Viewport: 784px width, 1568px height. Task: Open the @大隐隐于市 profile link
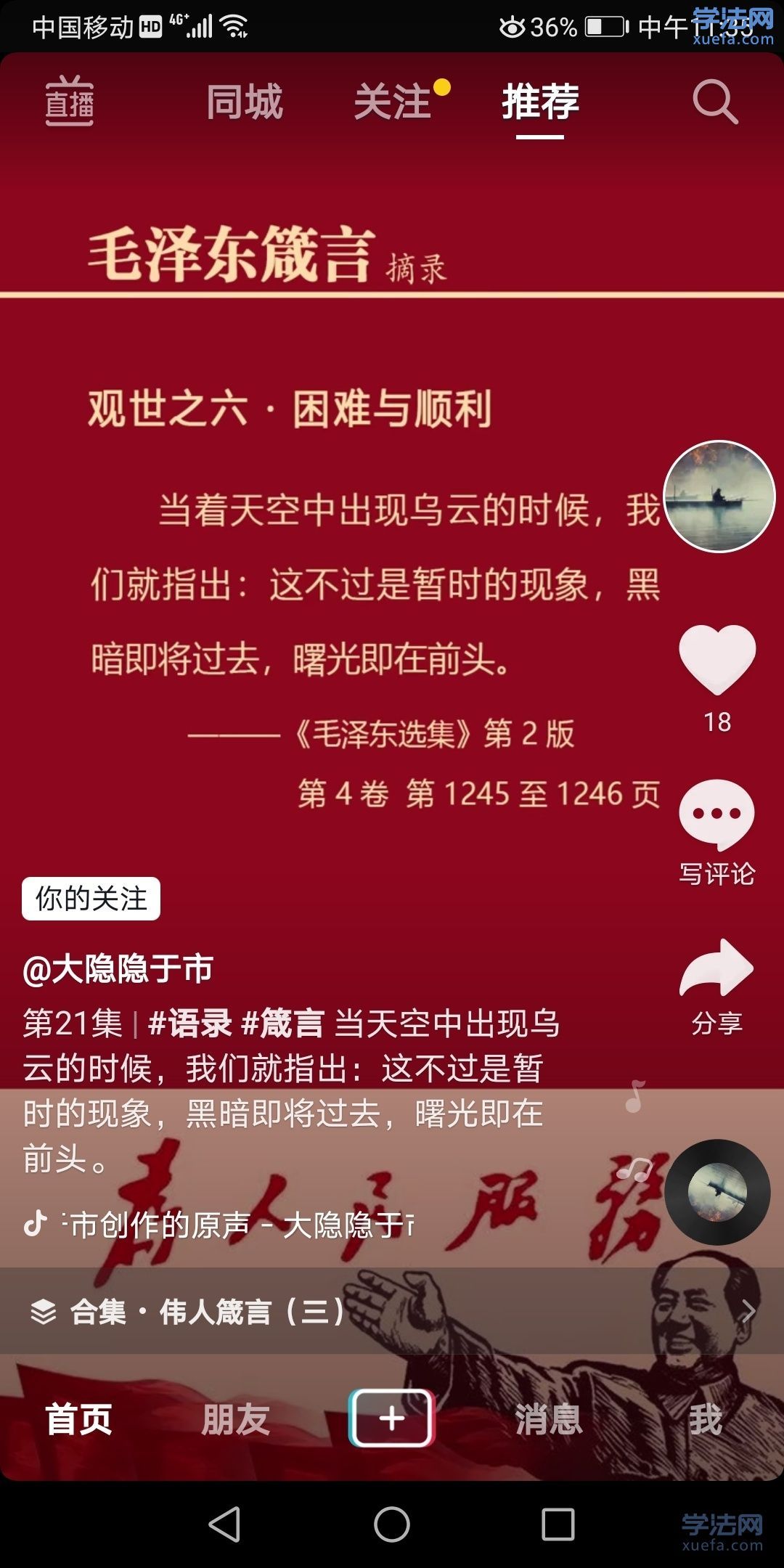(118, 969)
